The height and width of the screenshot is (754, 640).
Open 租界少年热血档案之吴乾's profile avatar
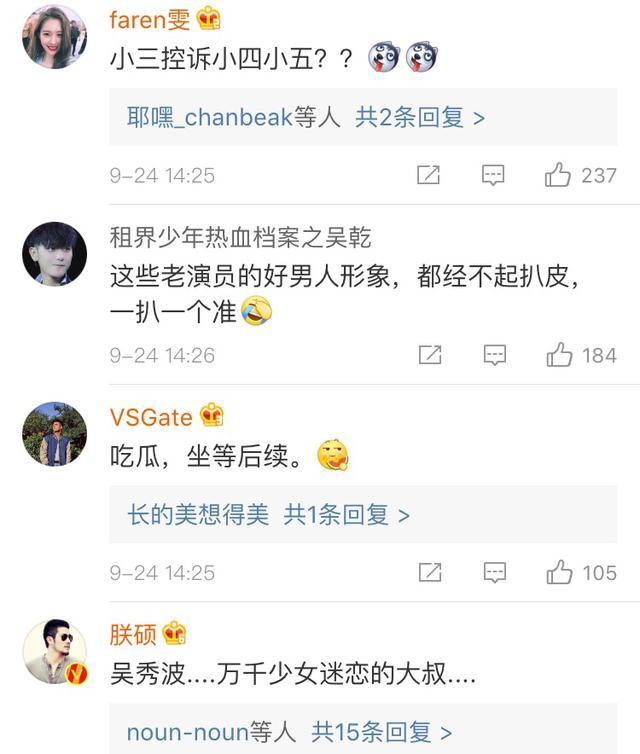coord(54,254)
